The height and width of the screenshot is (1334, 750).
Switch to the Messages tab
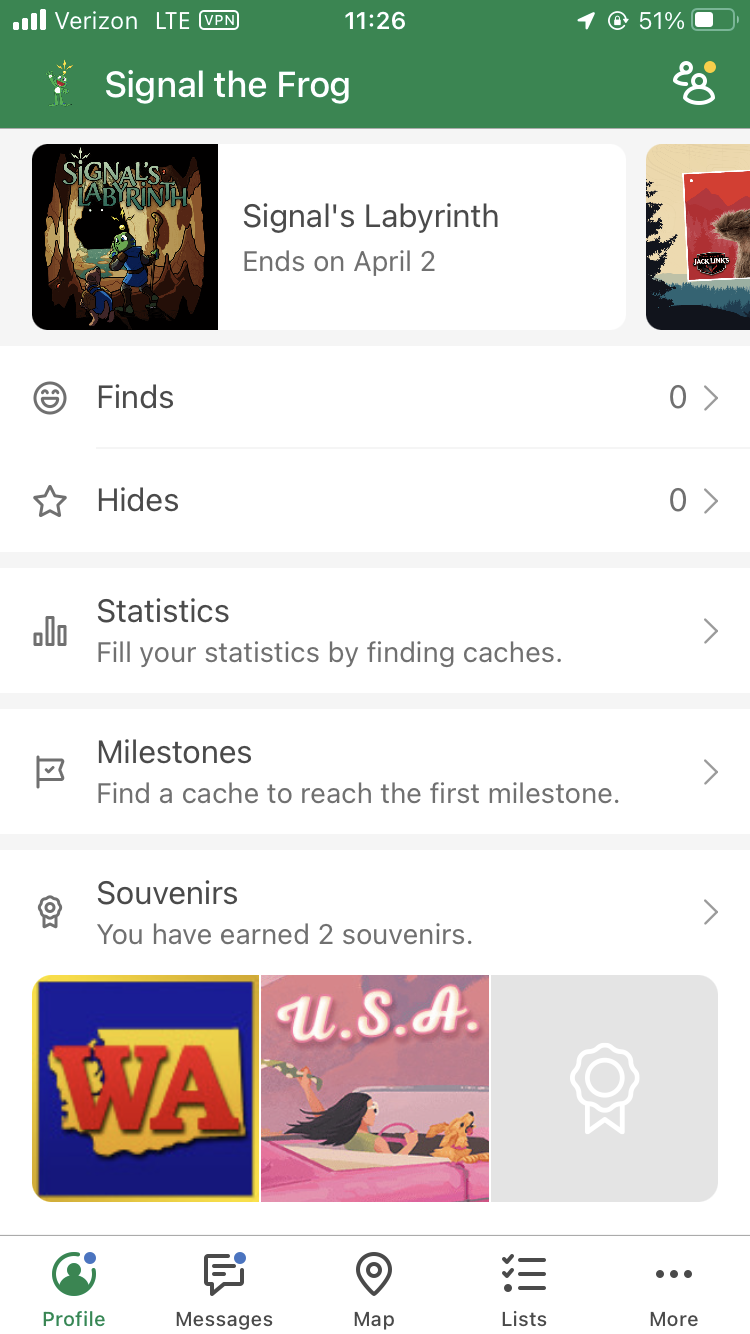(224, 1290)
